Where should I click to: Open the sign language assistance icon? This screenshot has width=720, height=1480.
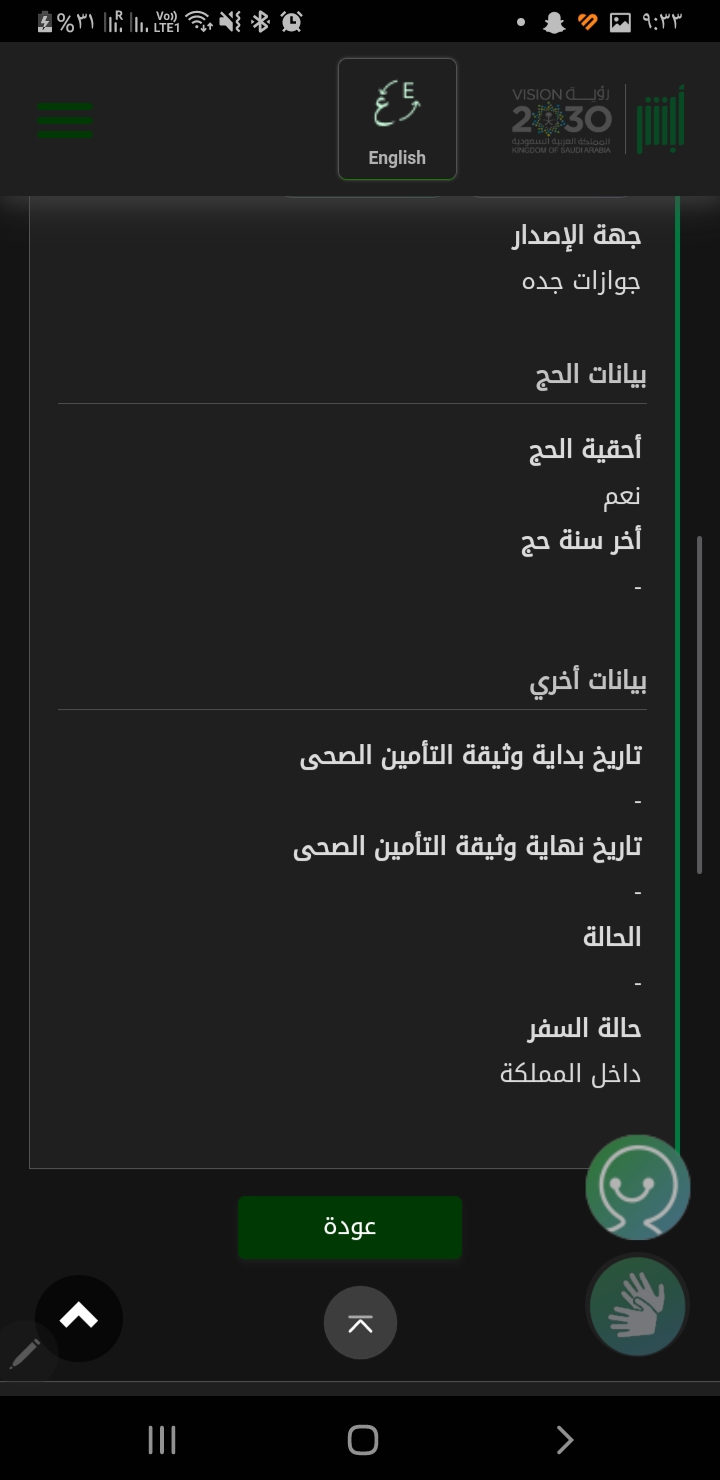638,1306
